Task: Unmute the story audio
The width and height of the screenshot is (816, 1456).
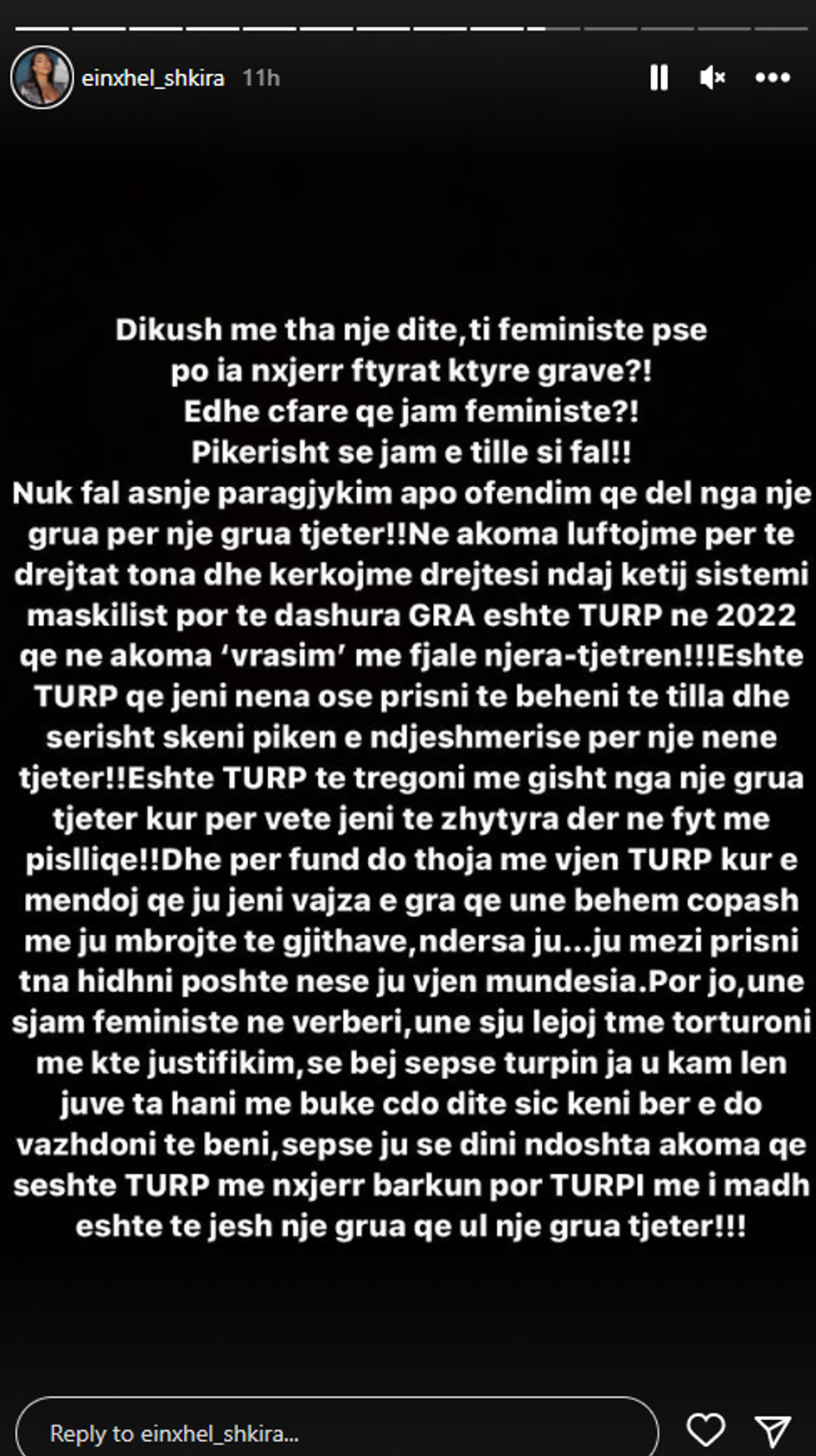Action: pos(713,77)
